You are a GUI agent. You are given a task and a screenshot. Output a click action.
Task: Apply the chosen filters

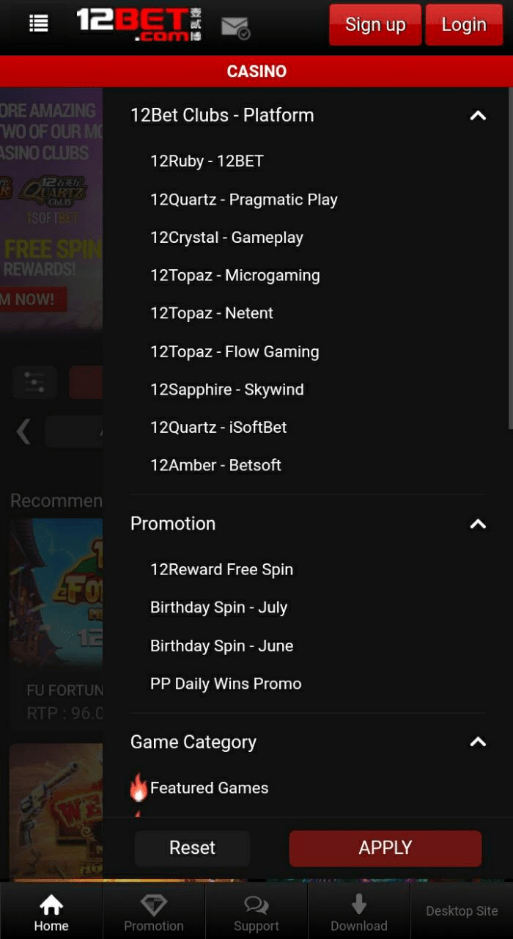(x=385, y=848)
